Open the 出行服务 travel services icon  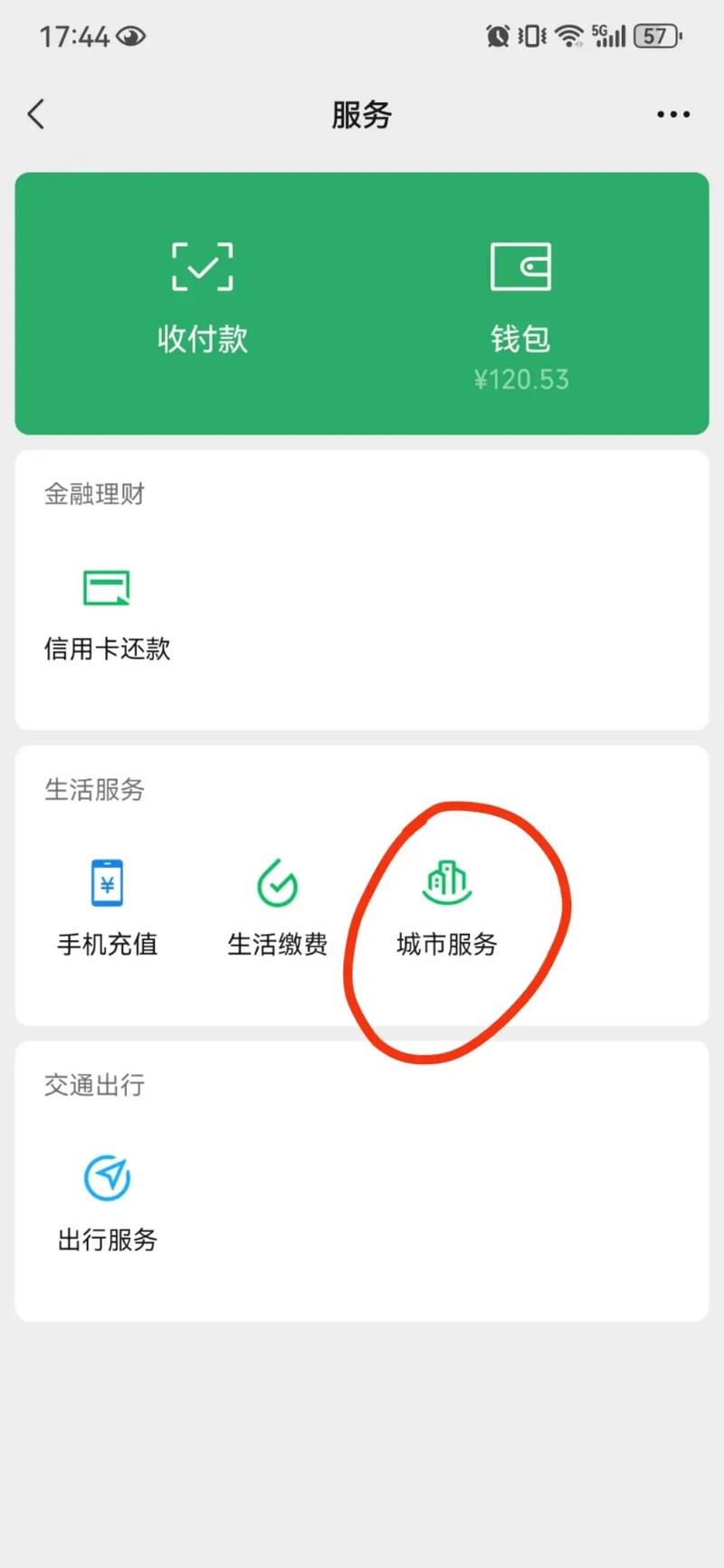(106, 1178)
